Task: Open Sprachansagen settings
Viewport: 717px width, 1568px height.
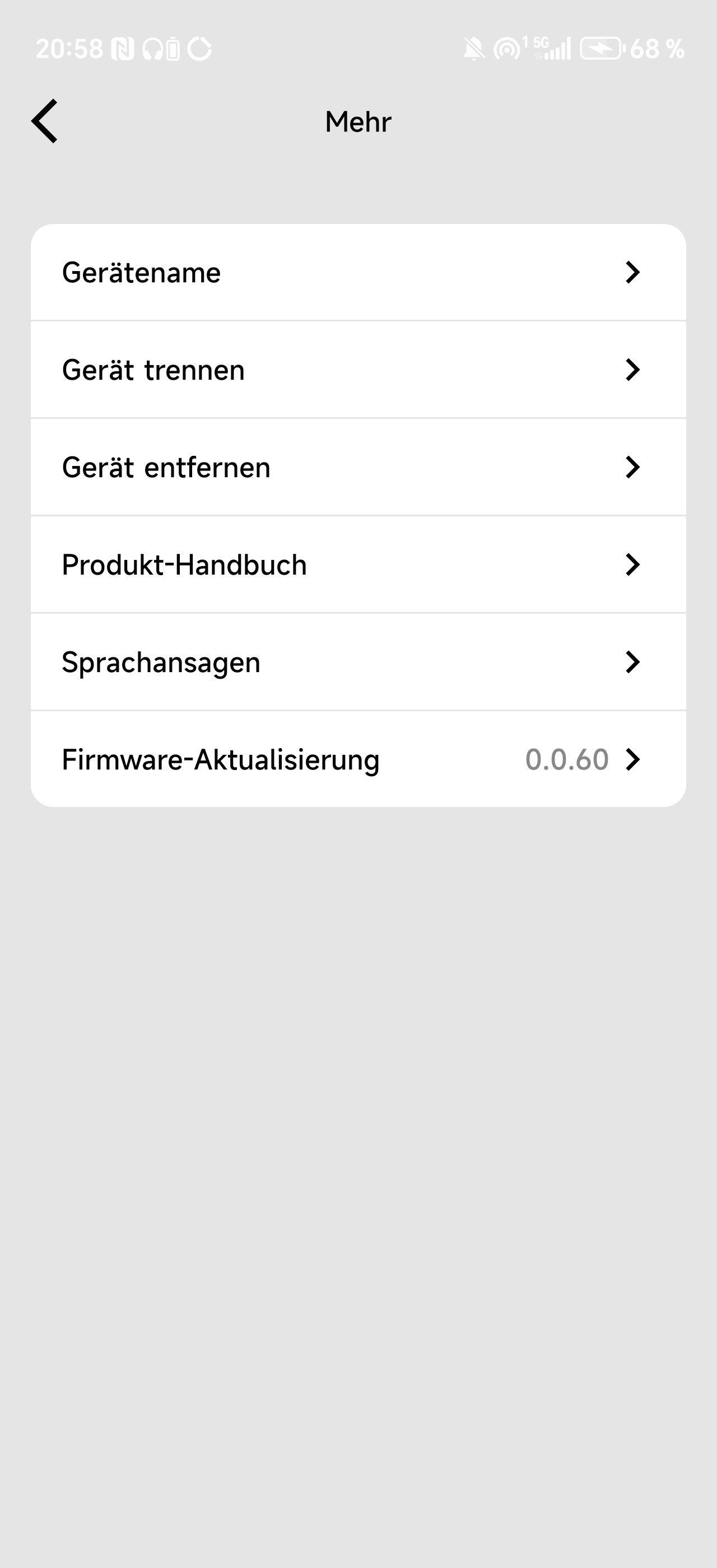Action: point(358,662)
